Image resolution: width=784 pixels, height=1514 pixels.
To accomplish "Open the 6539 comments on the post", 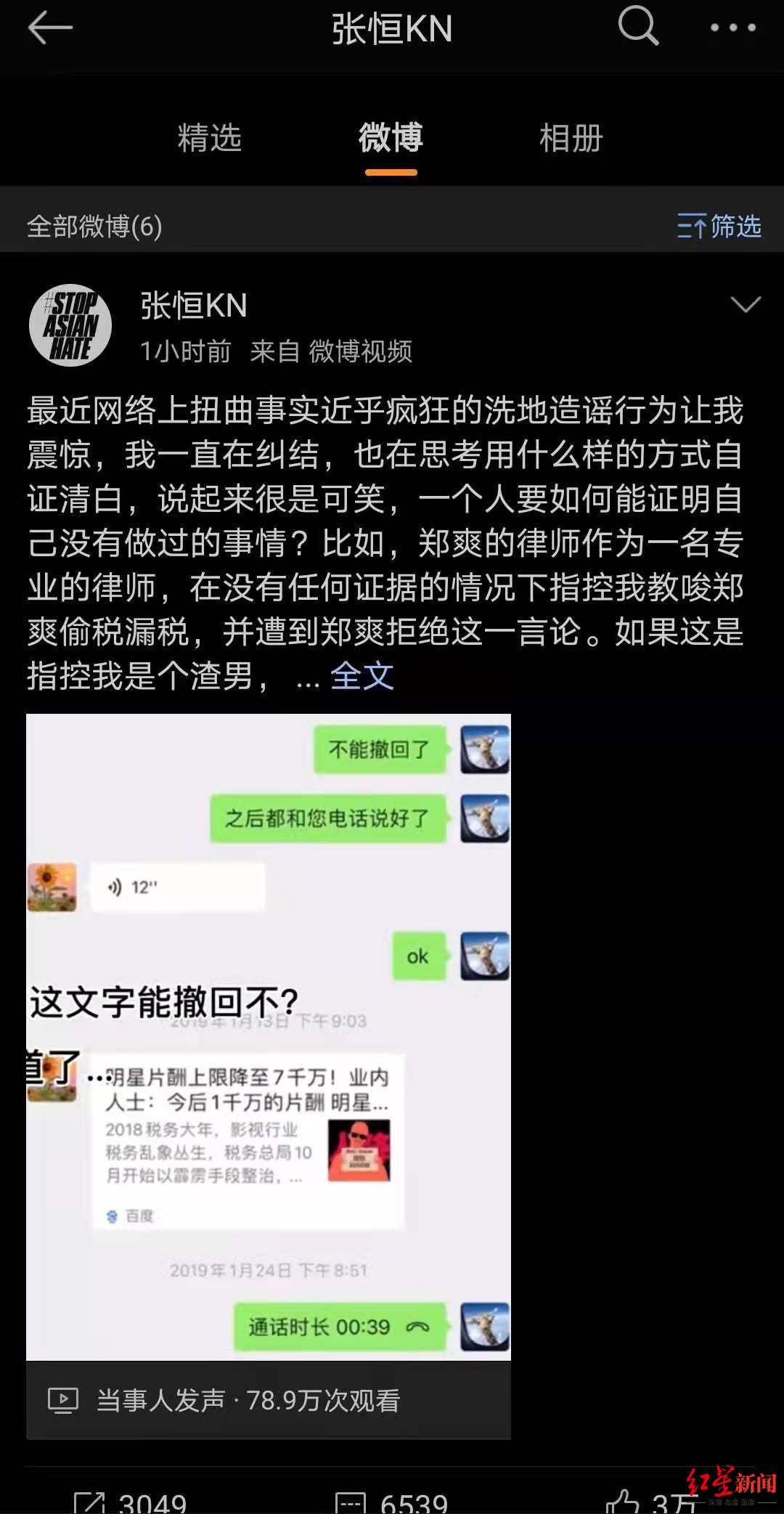I will click(x=391, y=1501).
